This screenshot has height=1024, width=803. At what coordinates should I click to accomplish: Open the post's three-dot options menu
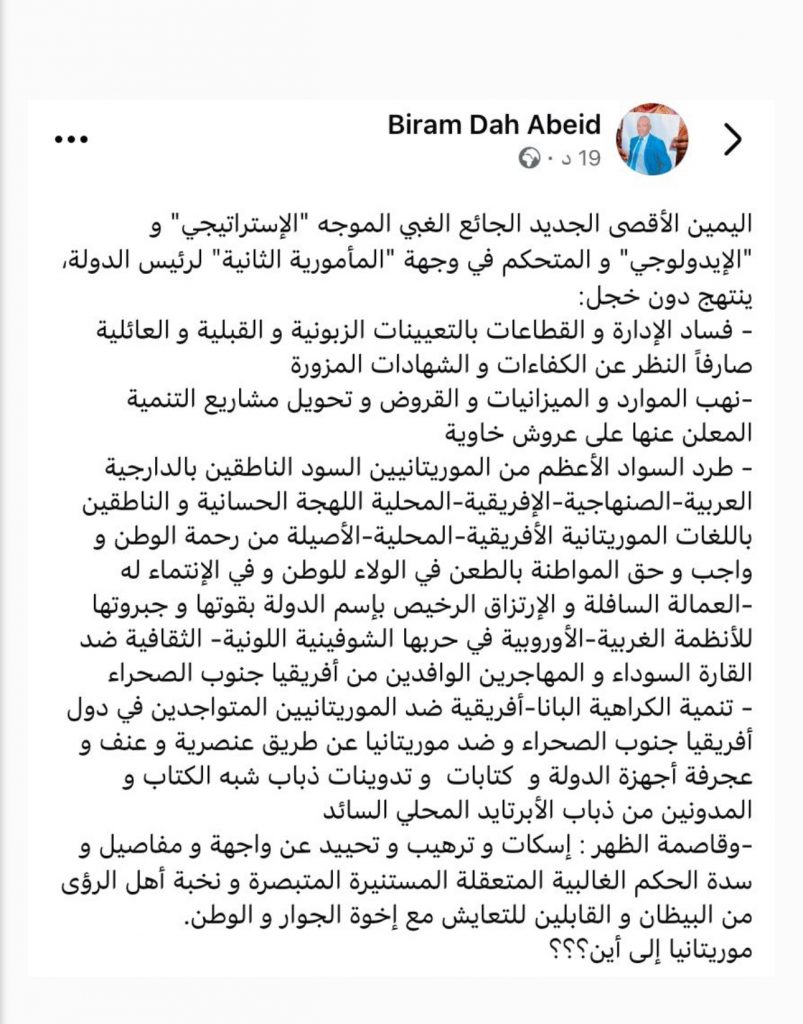click(72, 141)
